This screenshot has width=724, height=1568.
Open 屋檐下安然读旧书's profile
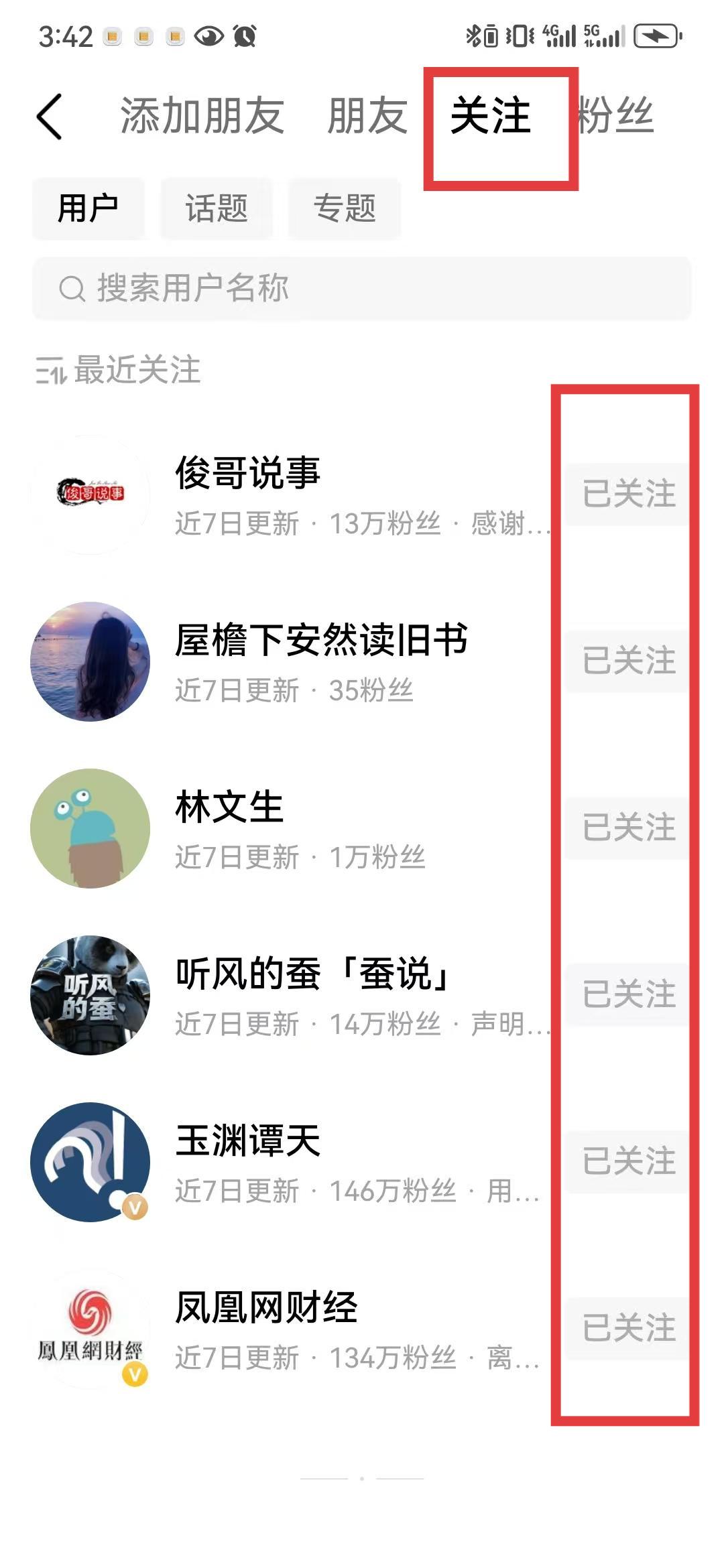[x=320, y=640]
